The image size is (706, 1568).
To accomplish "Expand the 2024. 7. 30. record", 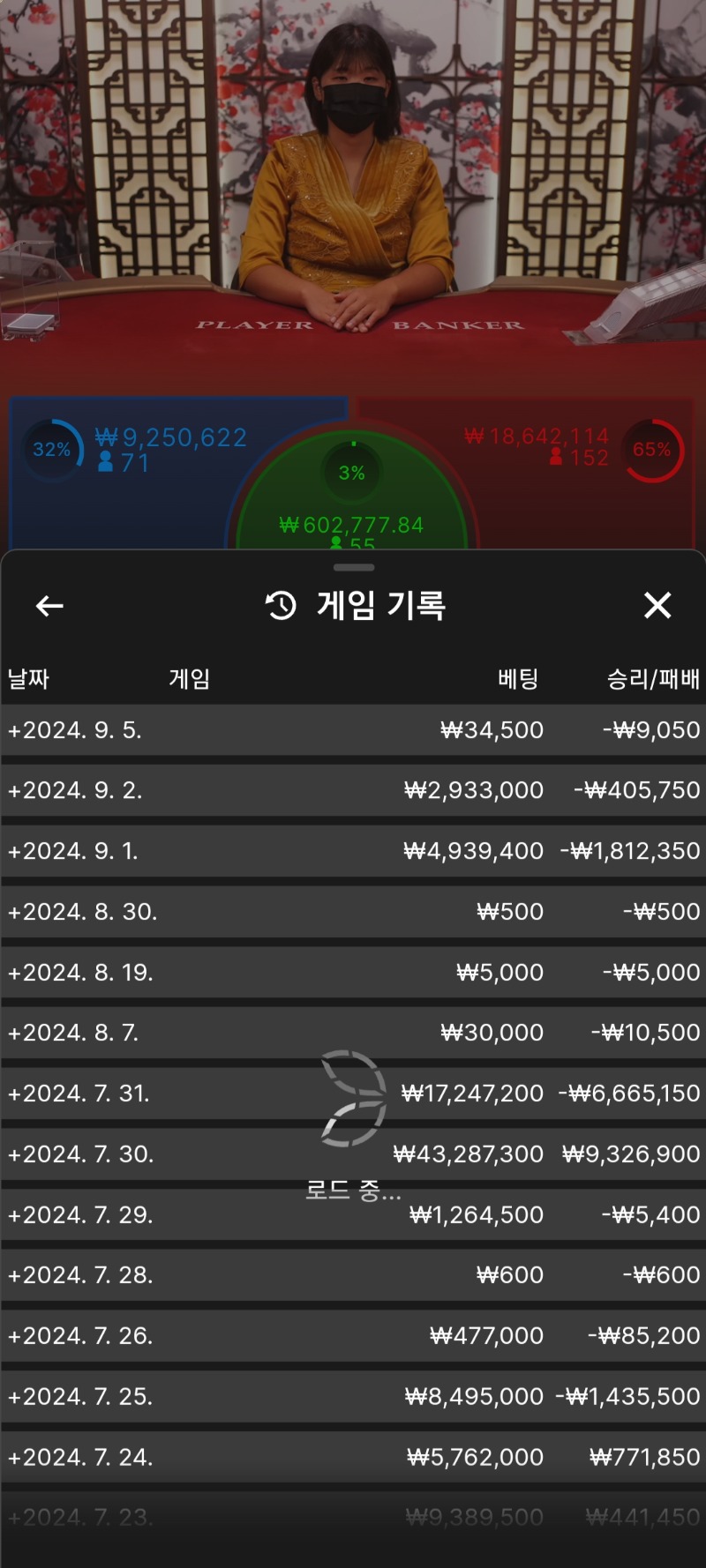I will point(353,1154).
